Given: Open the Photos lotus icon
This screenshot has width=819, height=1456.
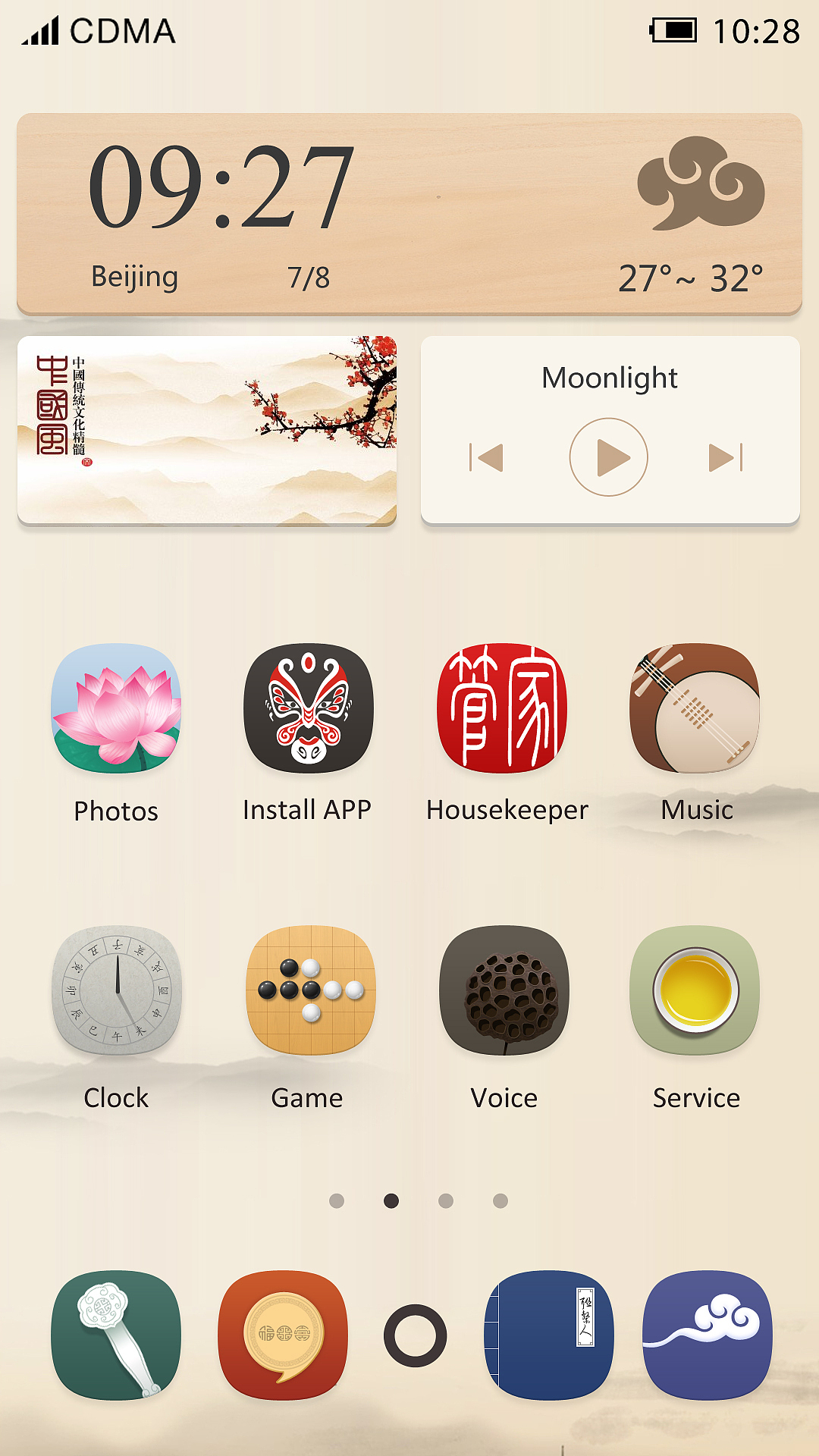Looking at the screenshot, I should (x=115, y=709).
